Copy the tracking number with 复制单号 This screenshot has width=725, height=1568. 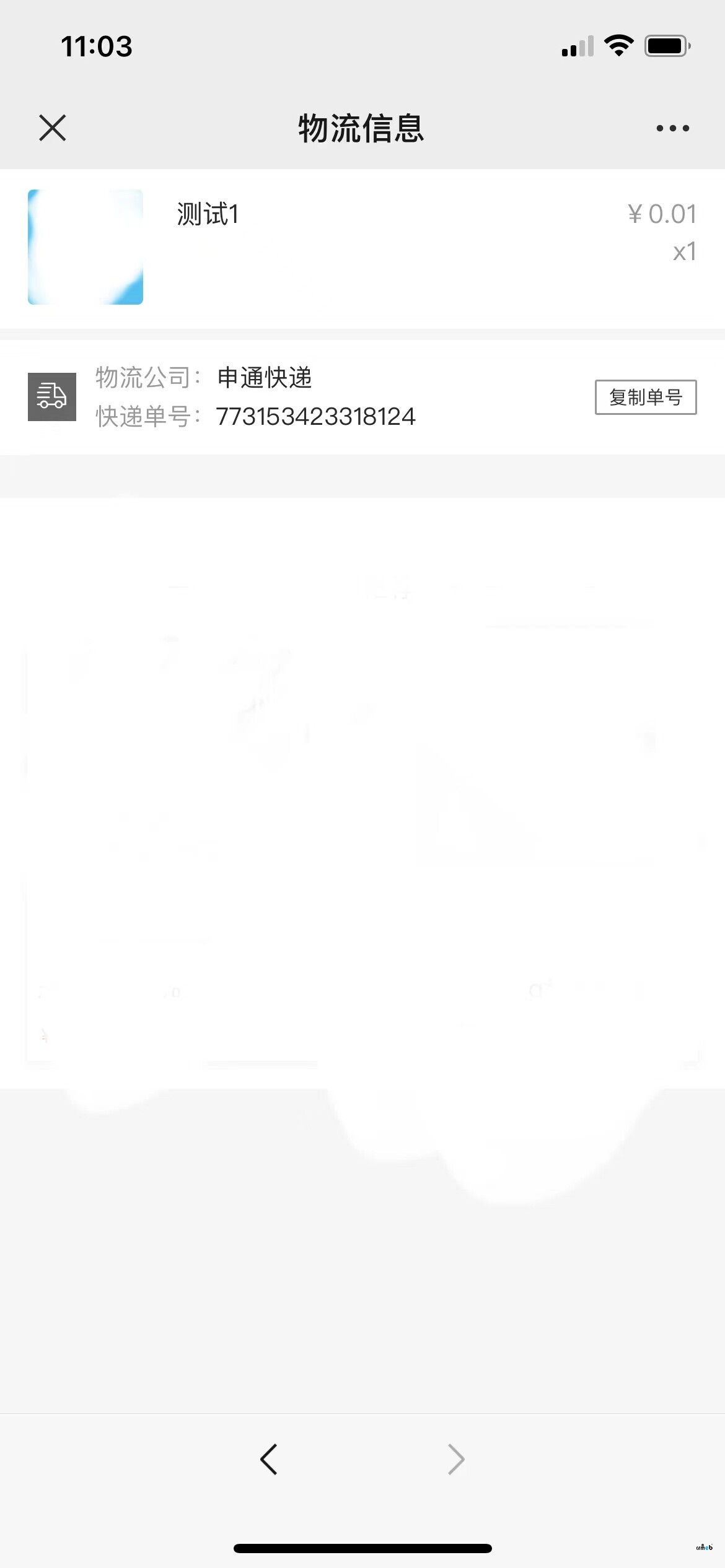click(x=645, y=397)
